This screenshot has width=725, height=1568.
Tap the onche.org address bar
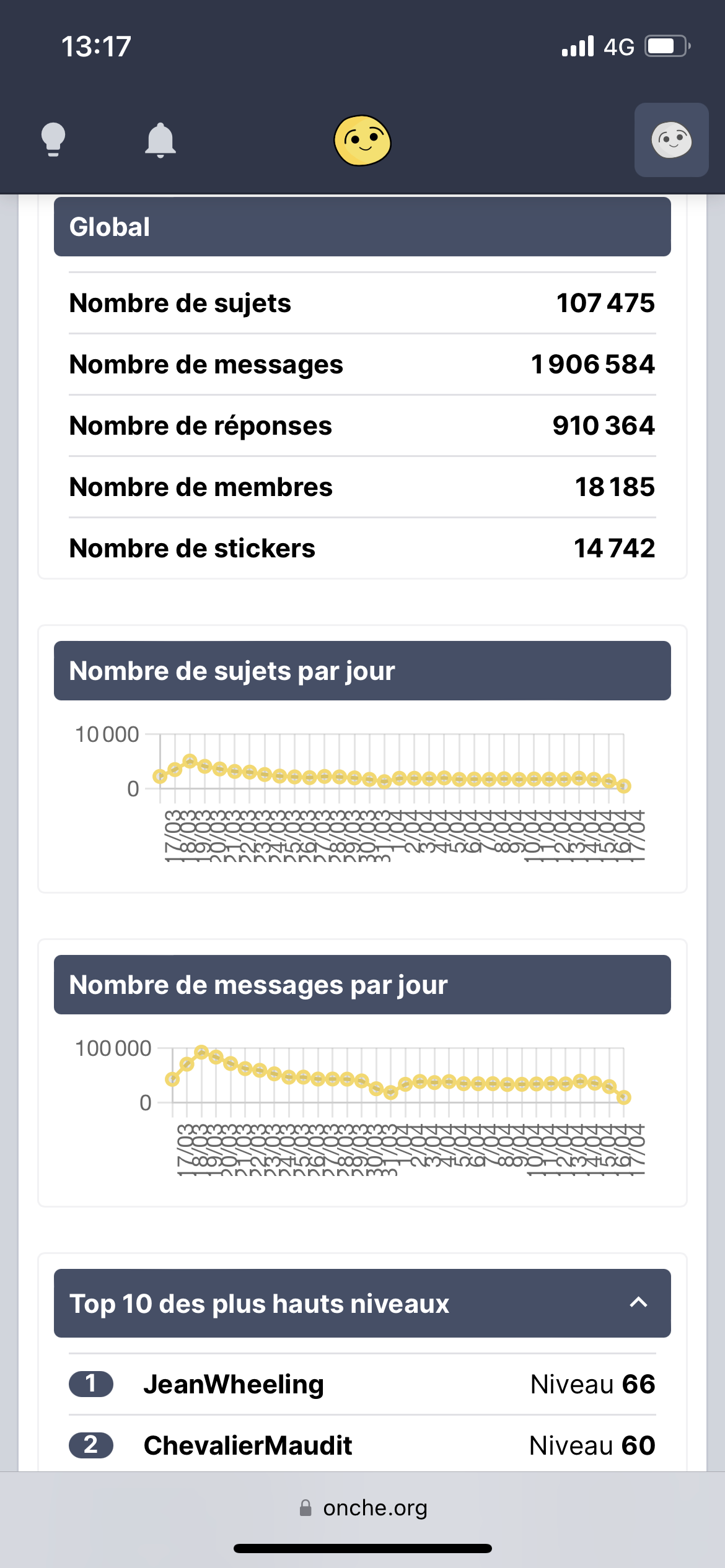362,1508
